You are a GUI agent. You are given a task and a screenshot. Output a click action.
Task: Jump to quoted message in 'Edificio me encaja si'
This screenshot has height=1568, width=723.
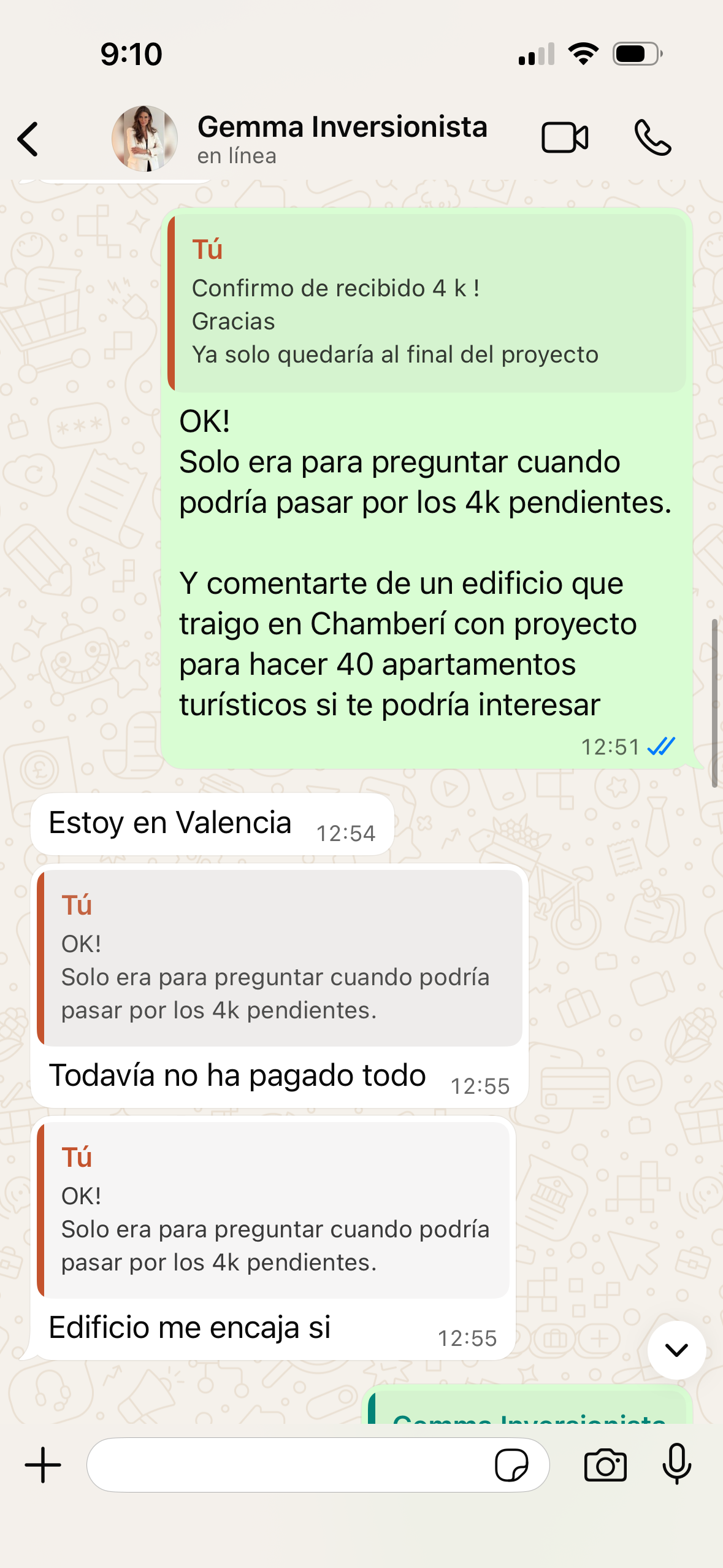(x=274, y=1210)
